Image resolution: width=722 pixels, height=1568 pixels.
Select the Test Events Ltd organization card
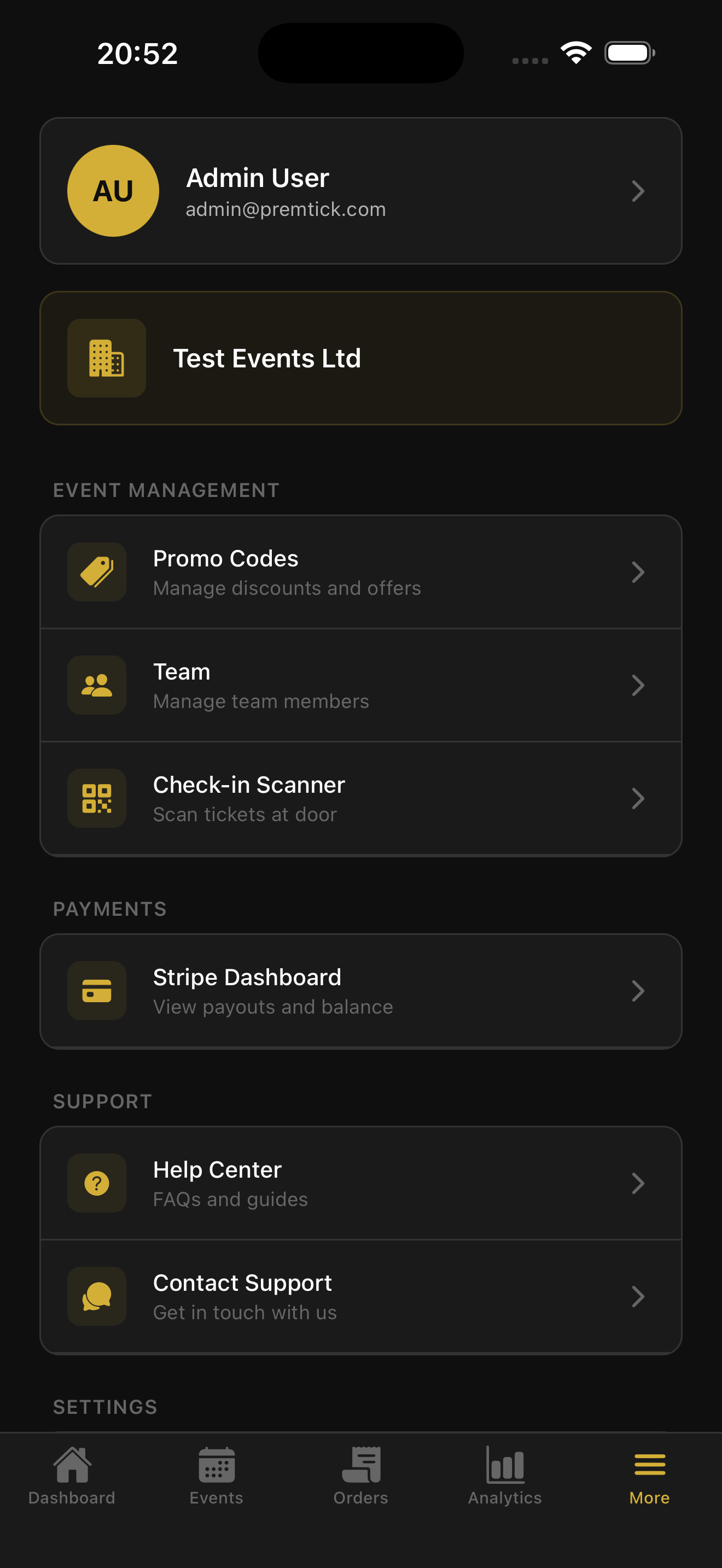pyautogui.click(x=361, y=359)
